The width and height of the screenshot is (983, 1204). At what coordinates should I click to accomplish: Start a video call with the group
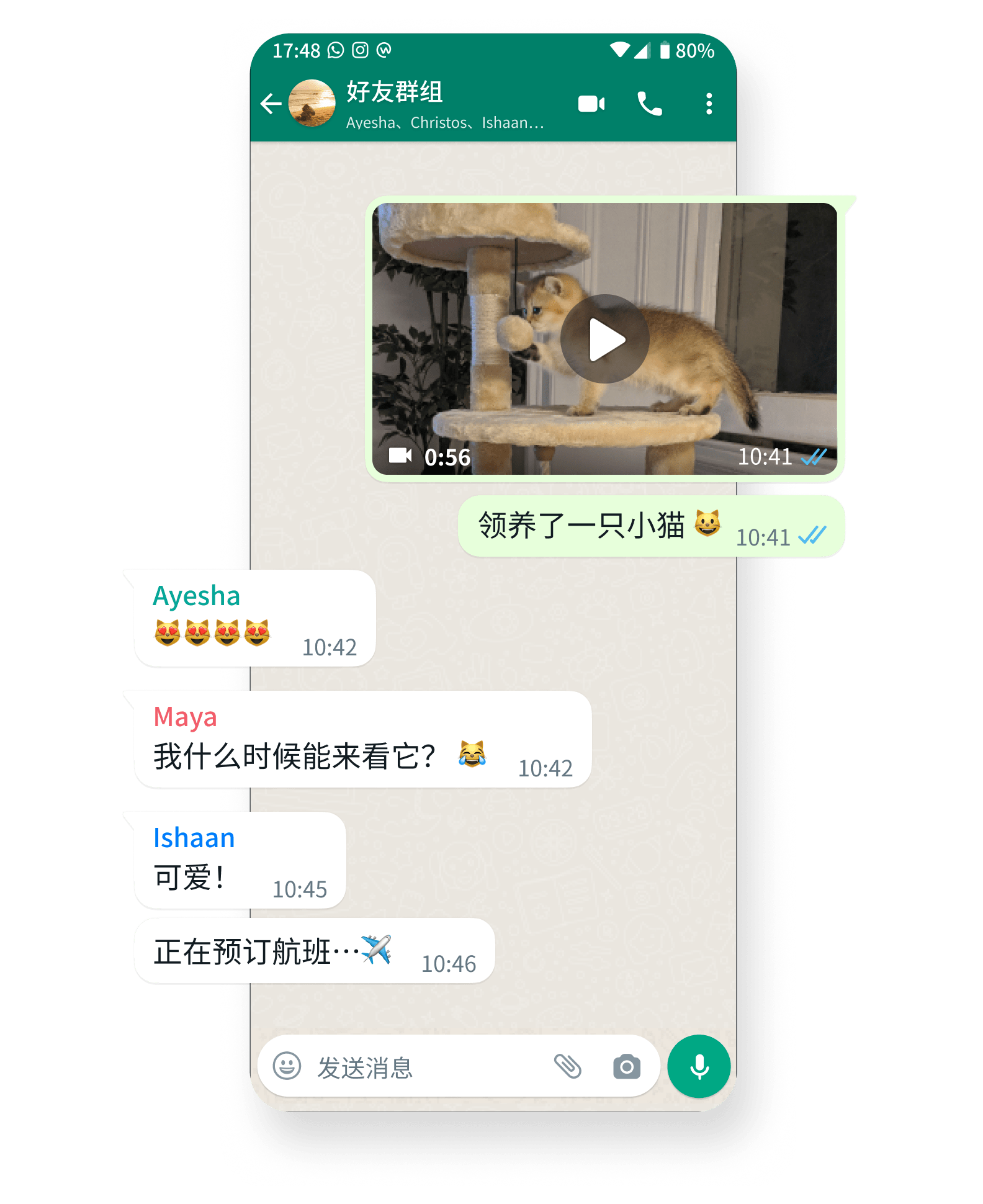[x=592, y=104]
